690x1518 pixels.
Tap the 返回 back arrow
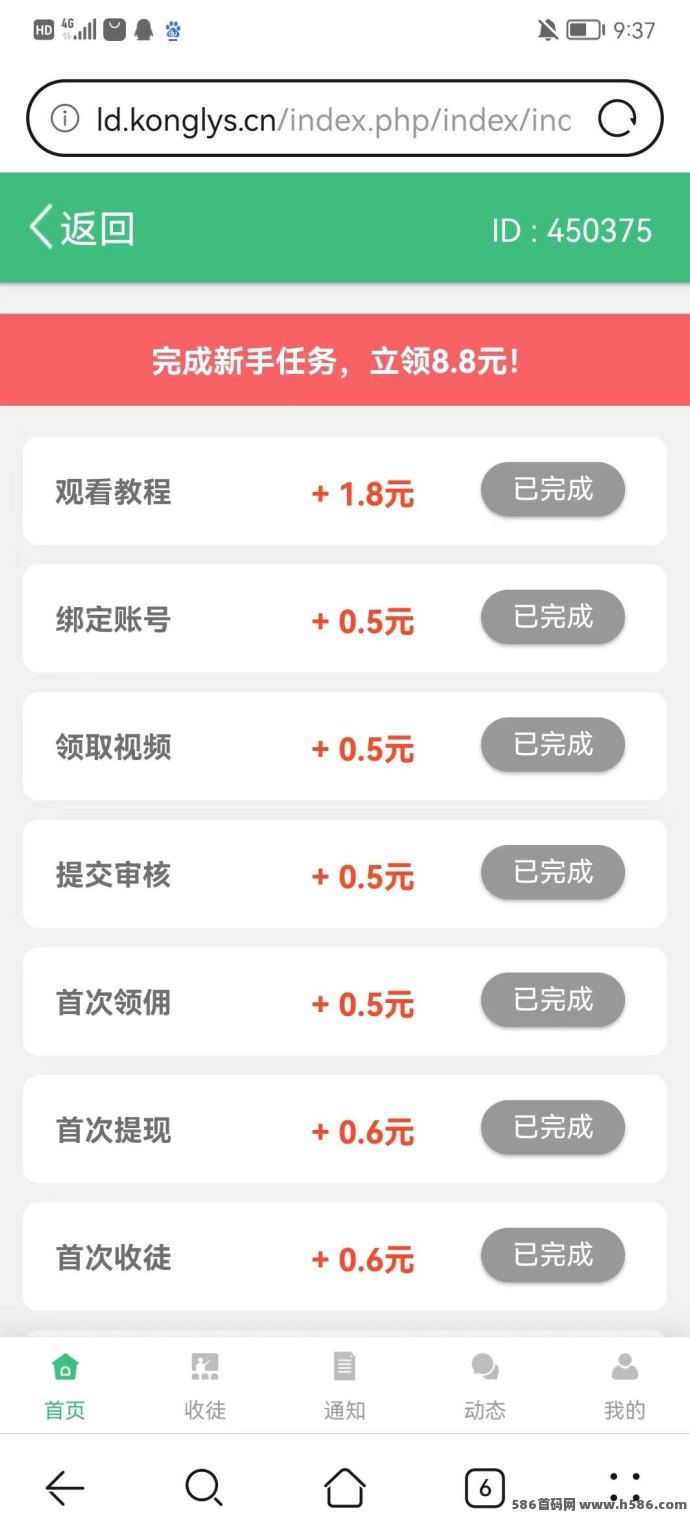(82, 228)
